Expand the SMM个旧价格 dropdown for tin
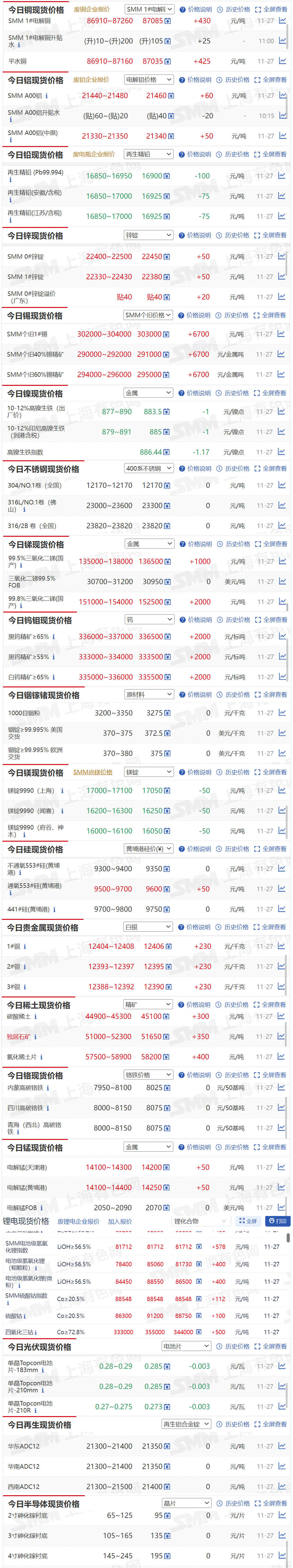This screenshot has width=293, height=1568. pyautogui.click(x=148, y=315)
